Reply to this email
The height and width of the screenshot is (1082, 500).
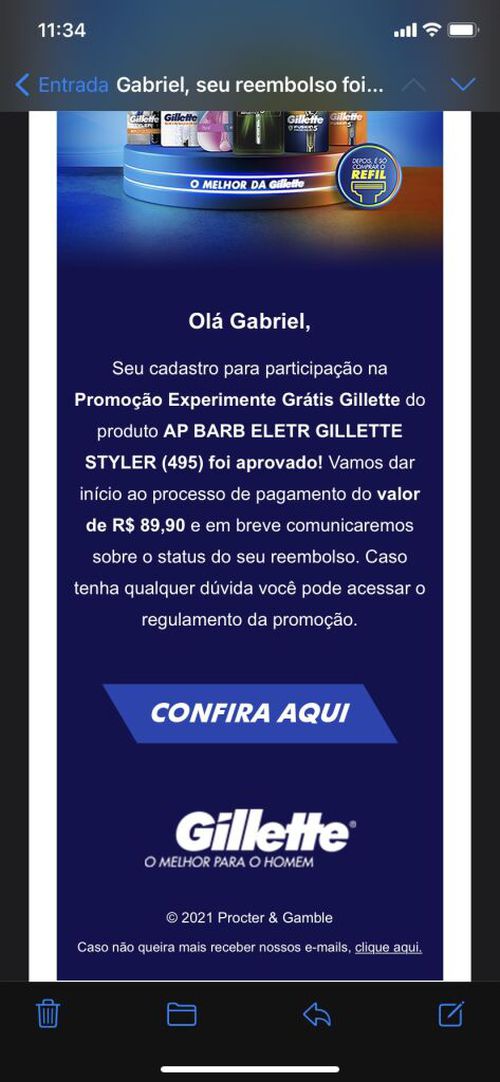coord(317,1014)
